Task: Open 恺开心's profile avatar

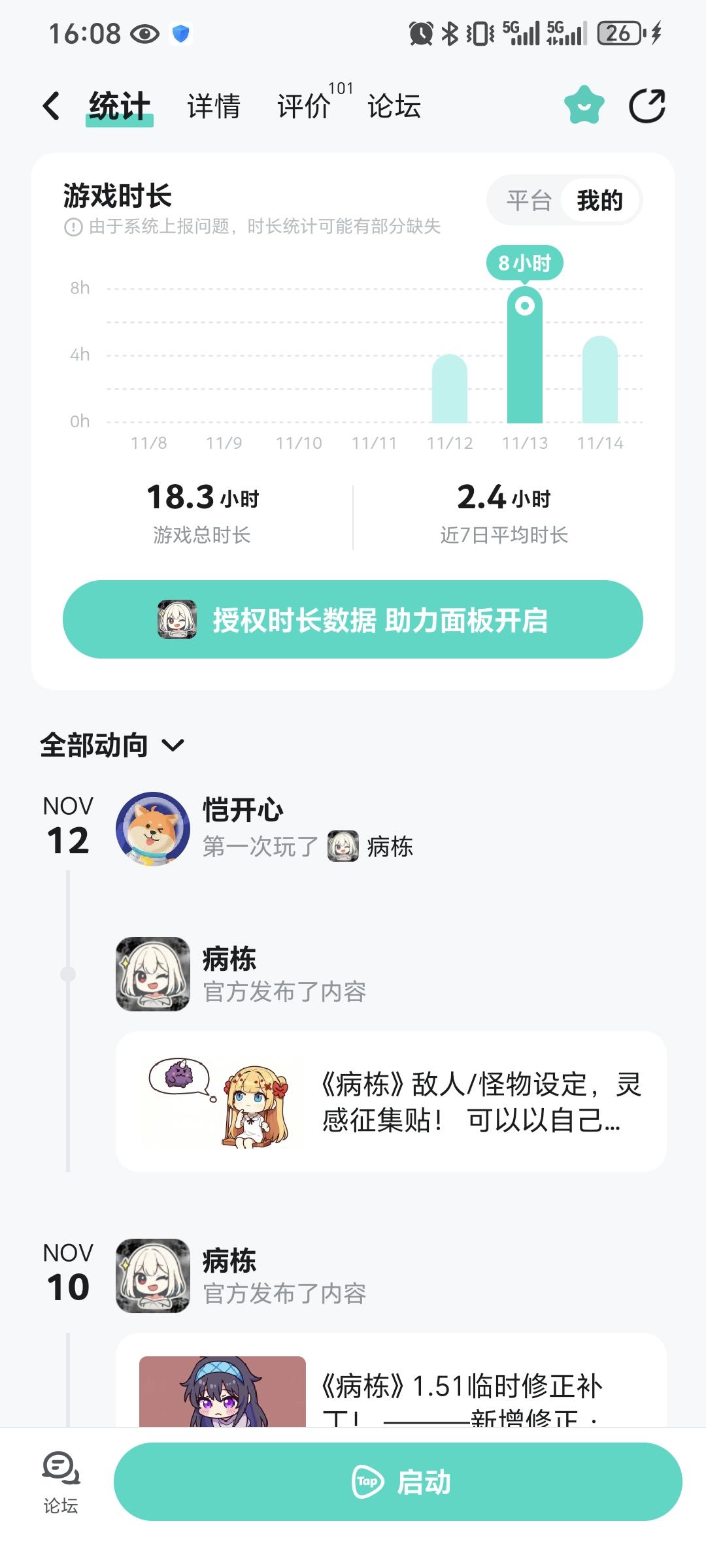Action: (x=152, y=827)
